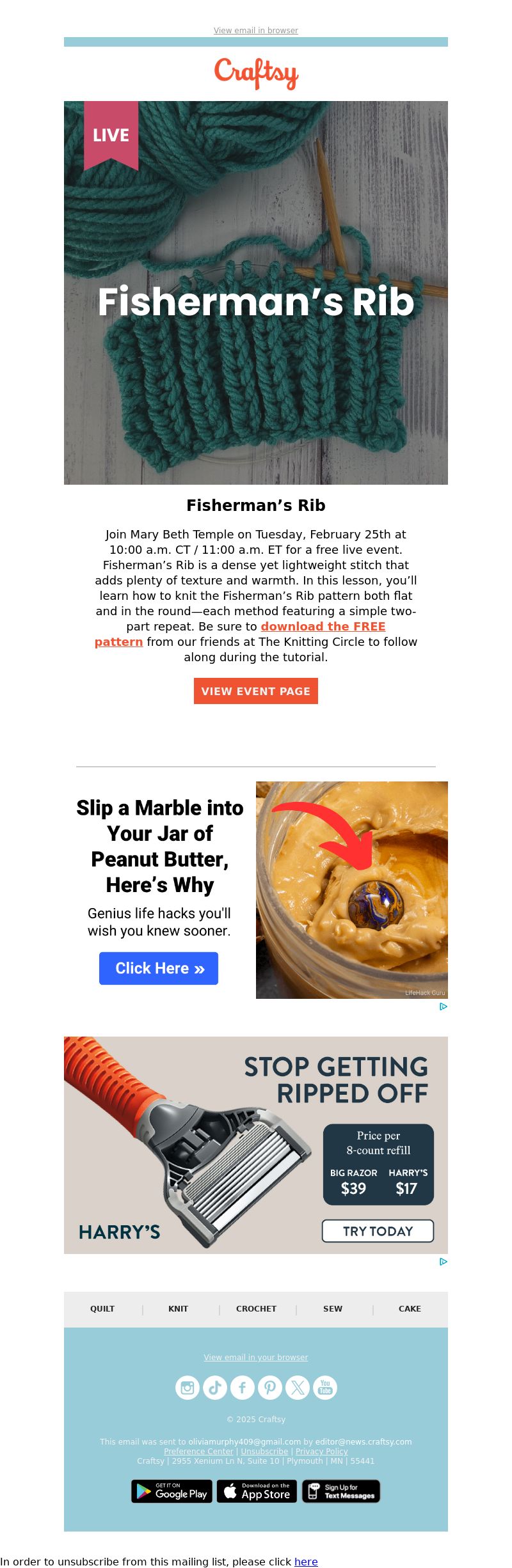Follow the download the FREE pattern link
The width and height of the screenshot is (512, 1568).
point(323,627)
